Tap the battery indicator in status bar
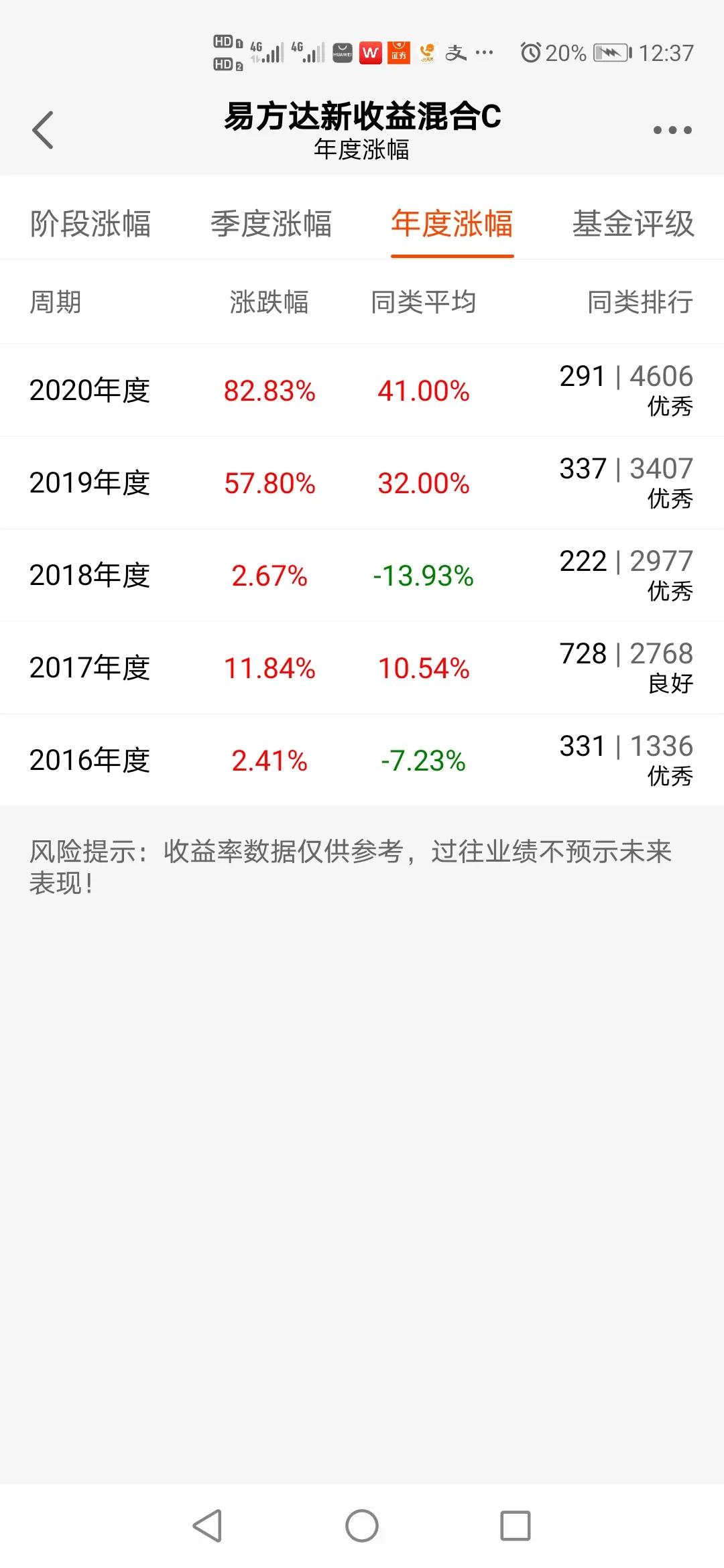This screenshot has height=1568, width=724. [x=612, y=53]
